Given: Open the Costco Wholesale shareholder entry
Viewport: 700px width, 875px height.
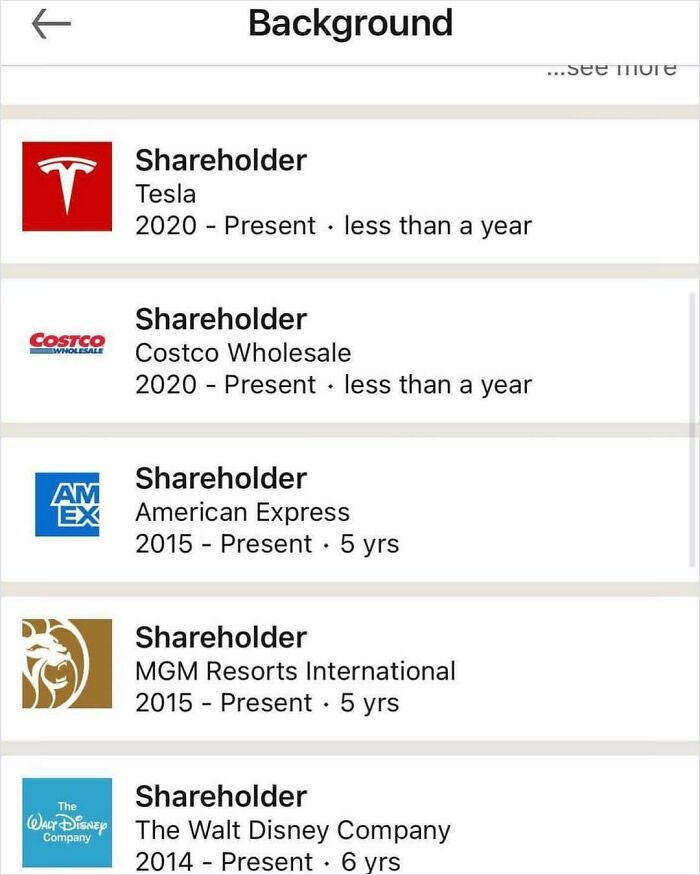Looking at the screenshot, I should [x=333, y=352].
